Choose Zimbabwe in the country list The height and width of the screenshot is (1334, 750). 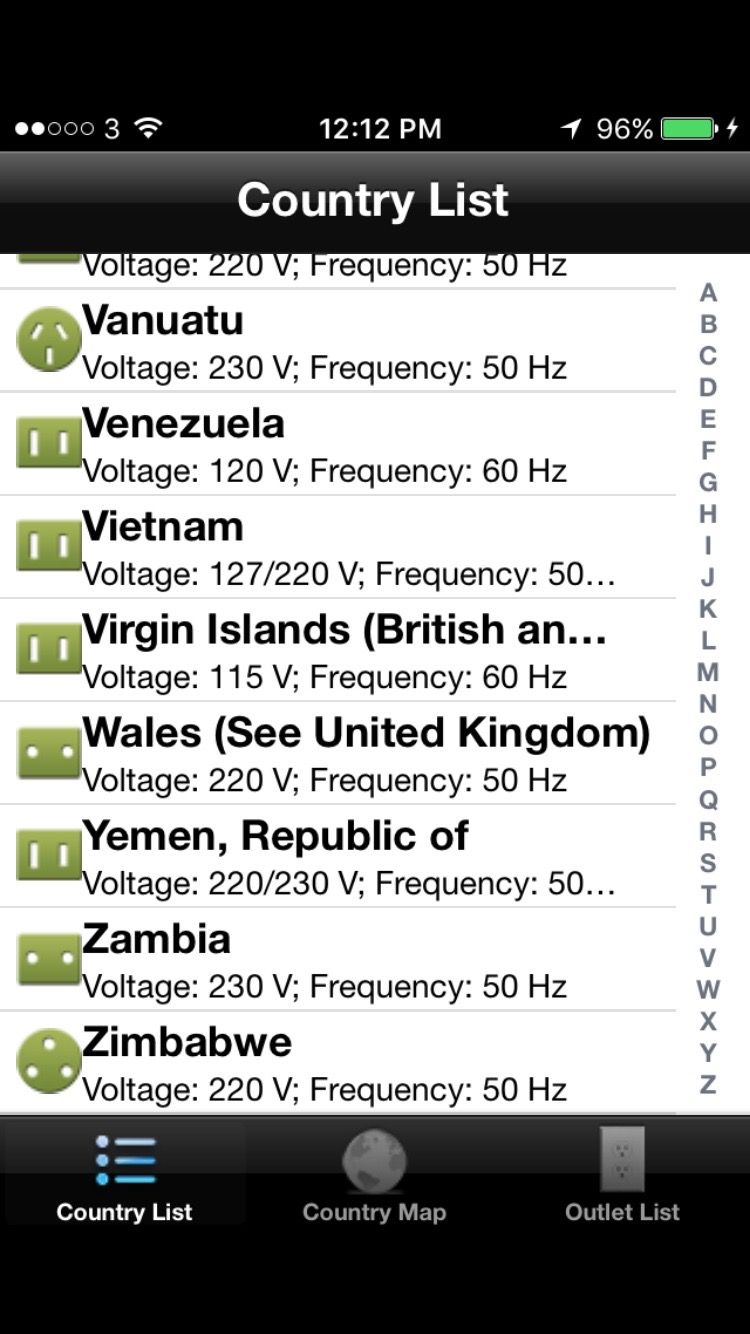click(x=340, y=1063)
